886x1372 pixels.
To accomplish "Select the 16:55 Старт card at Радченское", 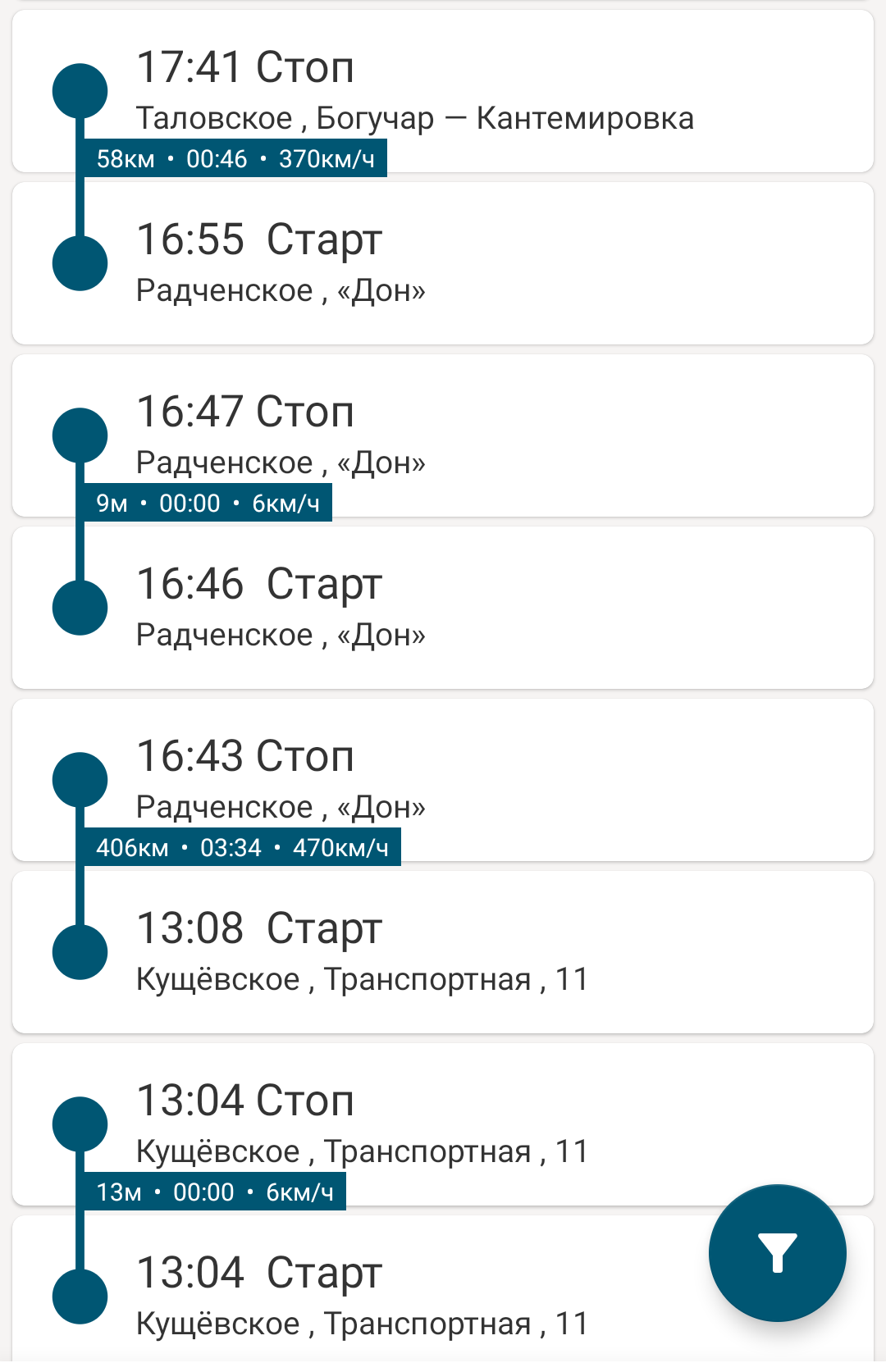I will coord(443,262).
